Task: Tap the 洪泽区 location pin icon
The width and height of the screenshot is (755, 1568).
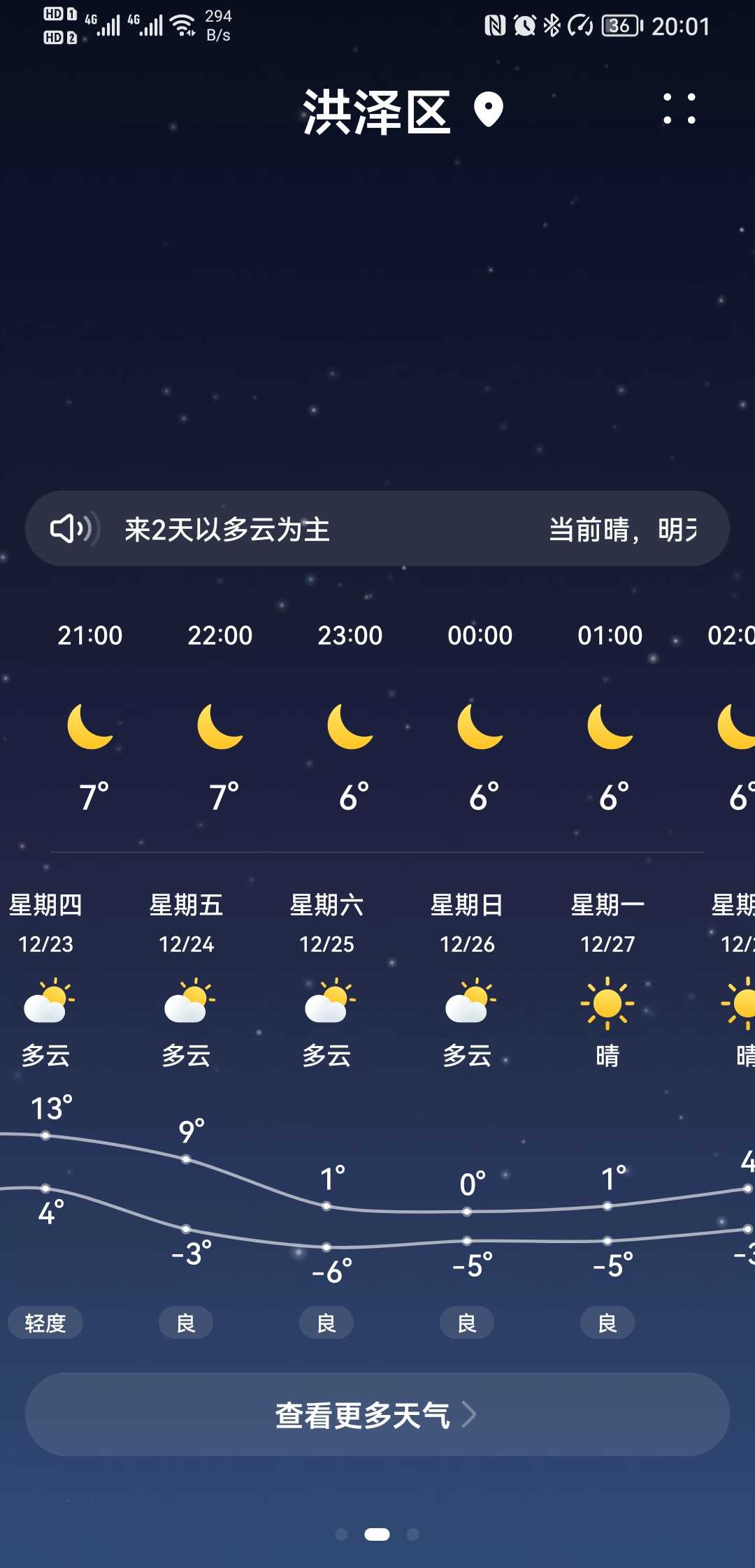Action: pos(489,110)
